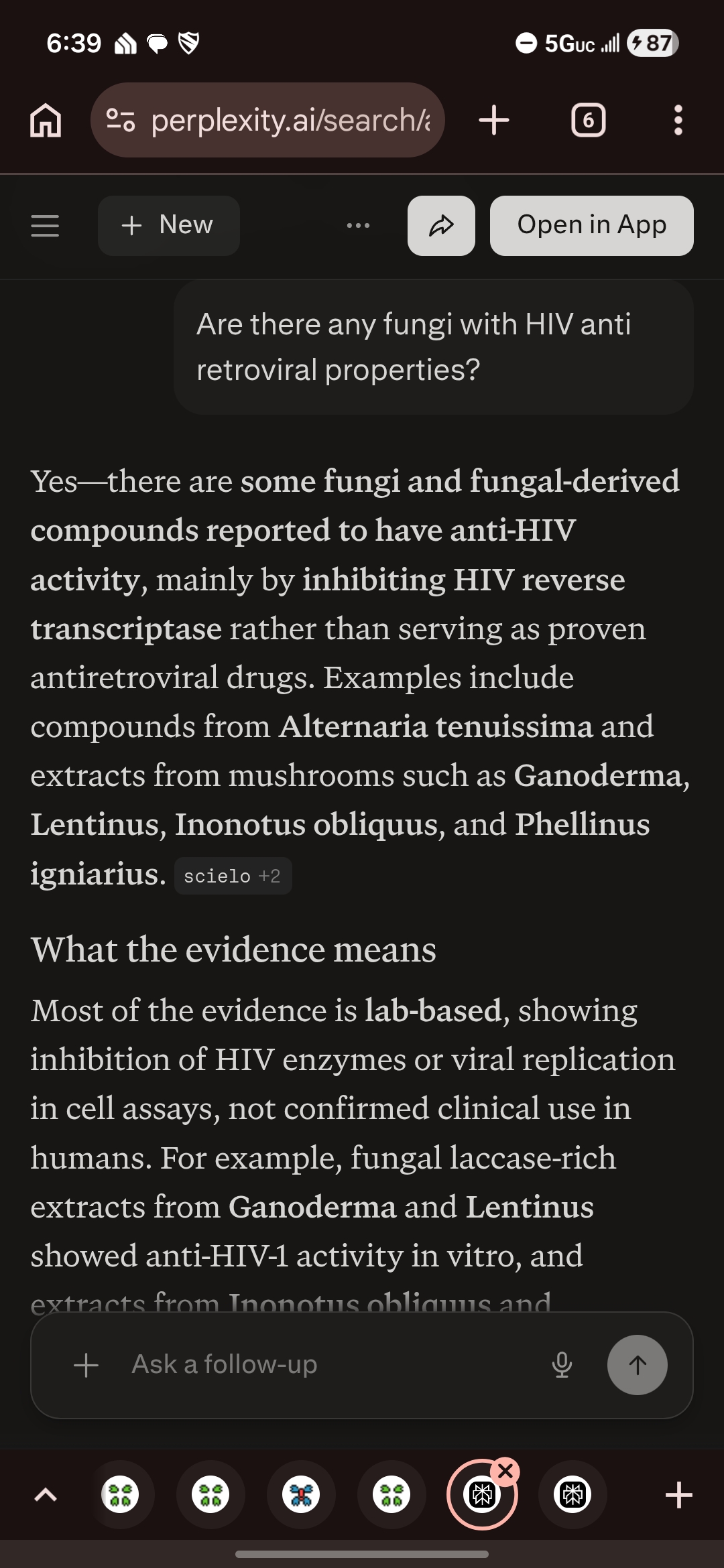Go to the browser home page

click(x=46, y=121)
